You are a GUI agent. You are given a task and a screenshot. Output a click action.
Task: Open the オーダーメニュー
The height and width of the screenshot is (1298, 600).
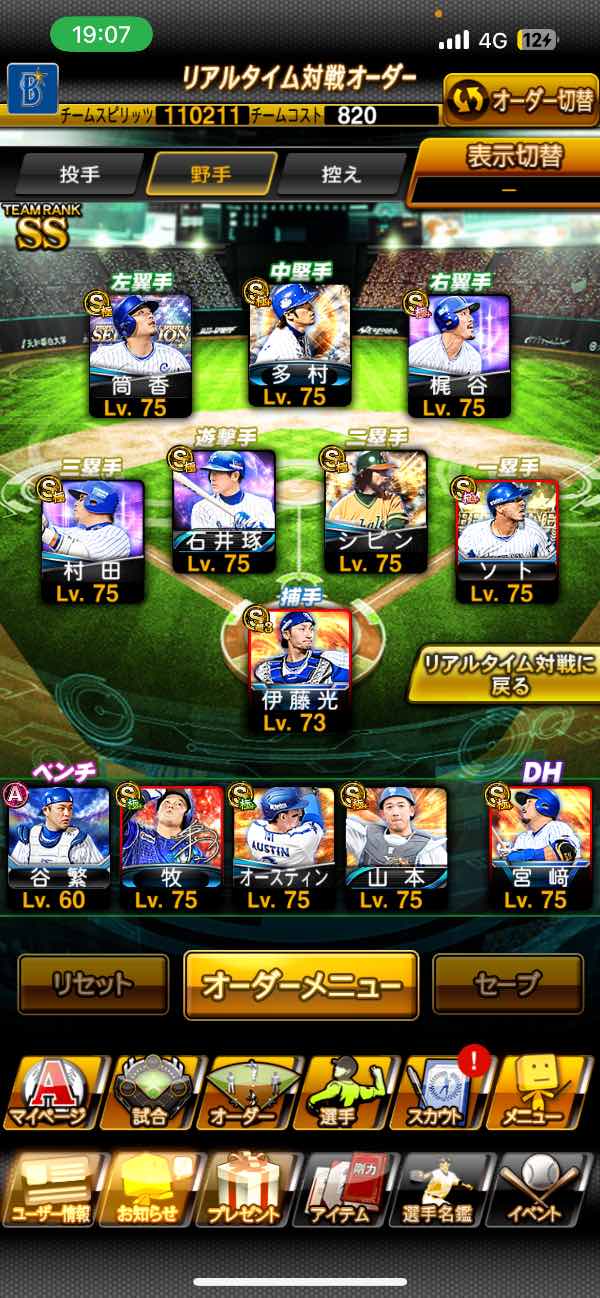pos(300,985)
